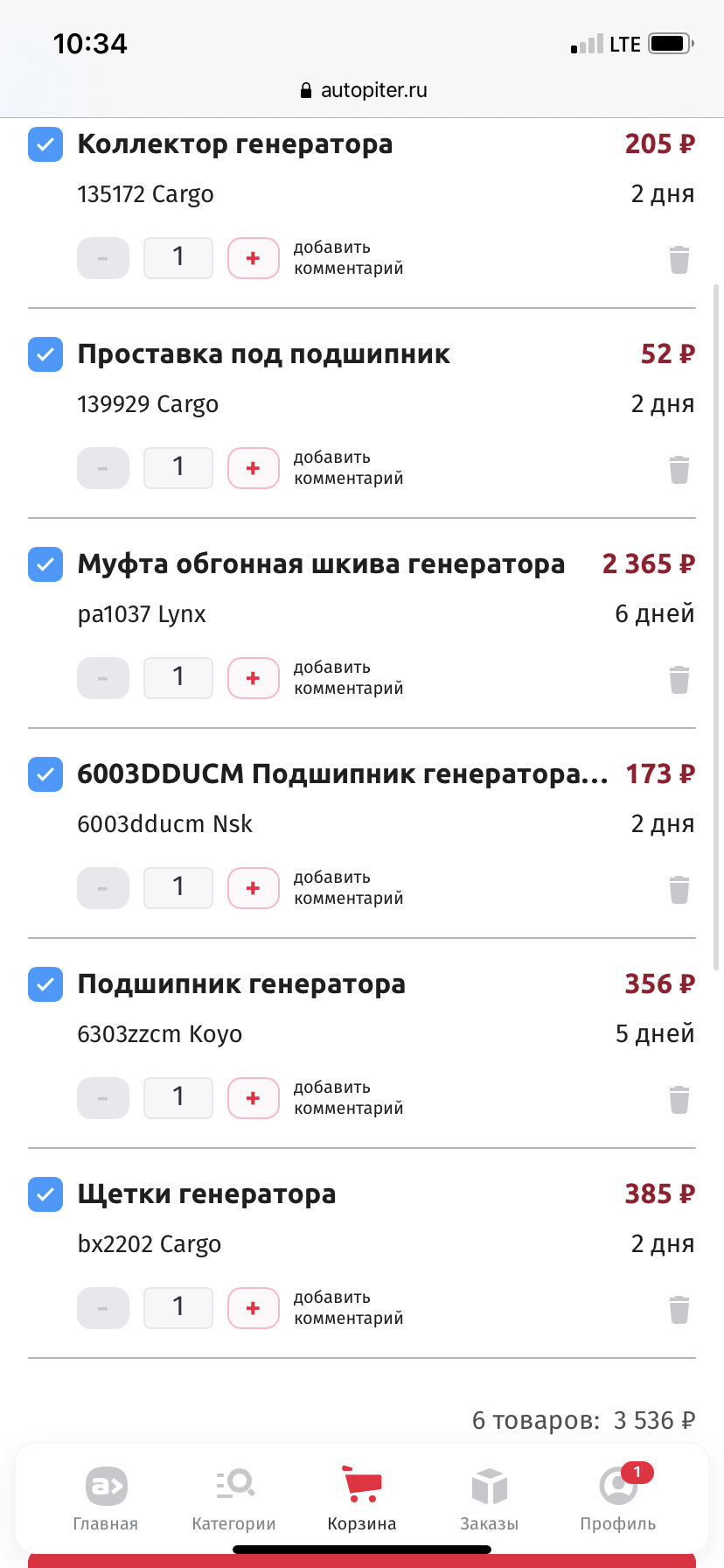Viewport: 724px width, 1568px height.
Task: Add a comment to Щетки генератора
Action: tap(348, 1308)
